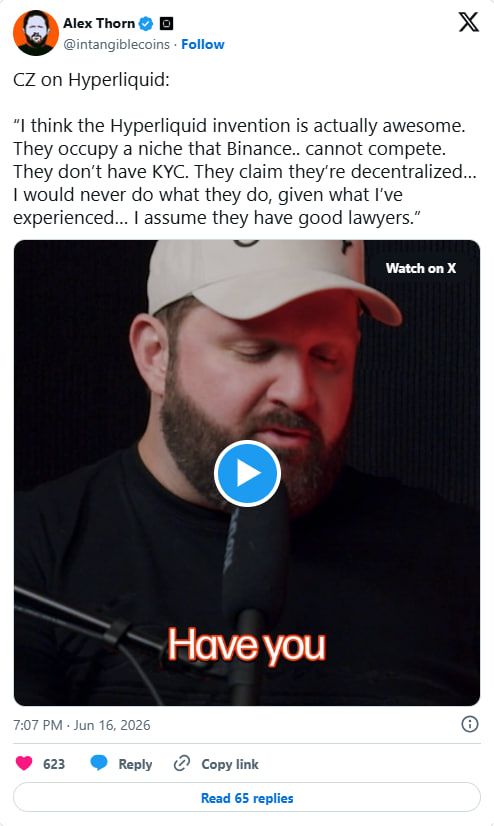Follow Alex Thorn
This screenshot has width=494, height=826.
(x=203, y=44)
